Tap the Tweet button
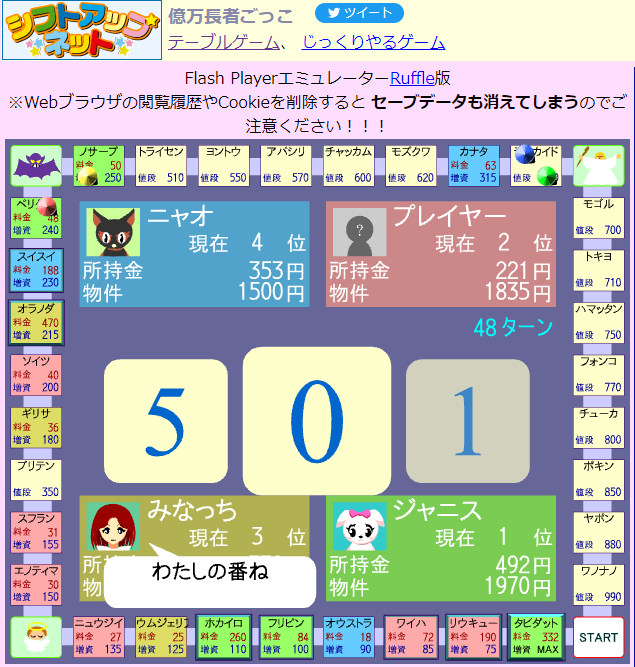 359,13
